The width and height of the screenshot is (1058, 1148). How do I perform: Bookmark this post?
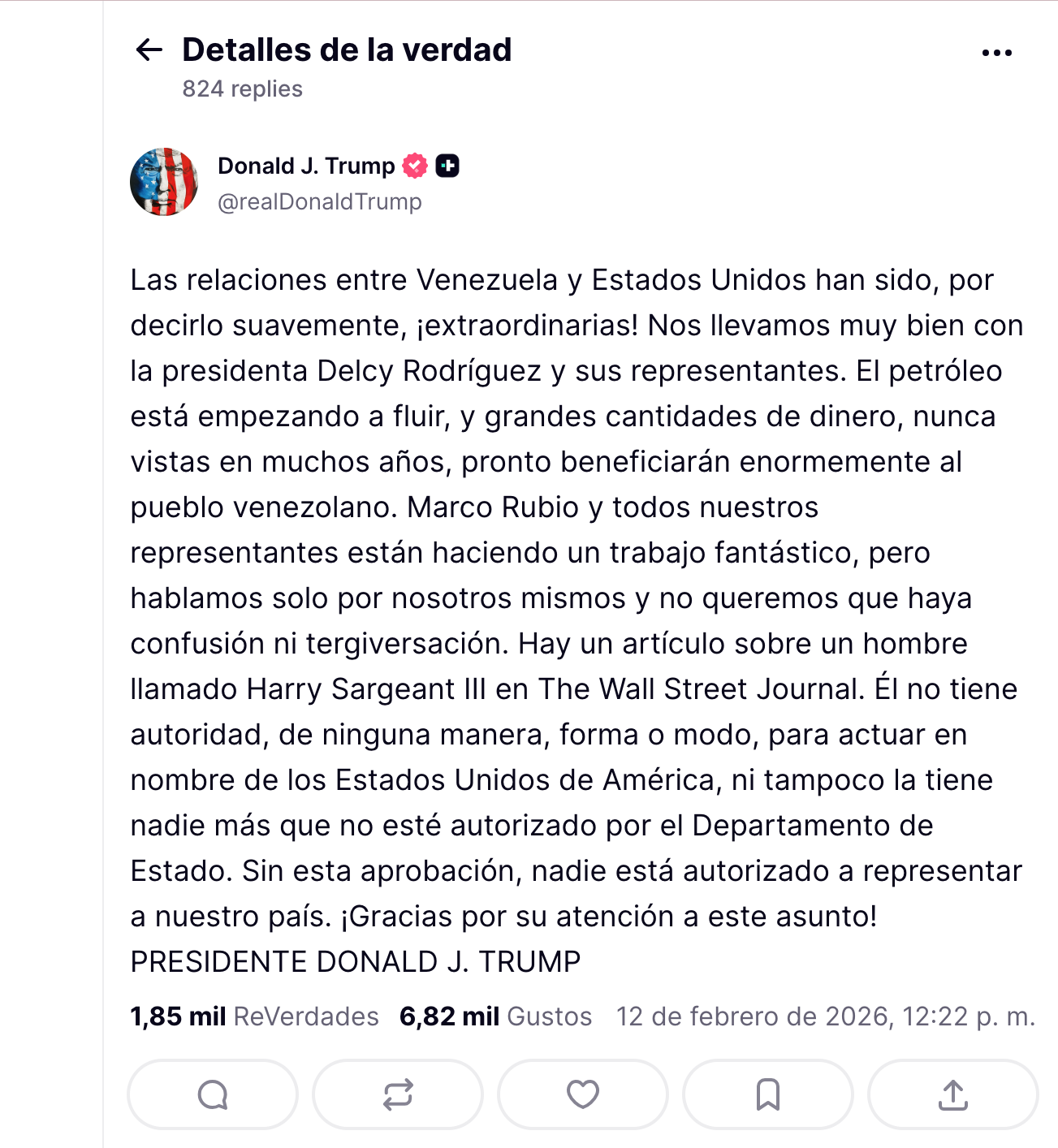[768, 1094]
